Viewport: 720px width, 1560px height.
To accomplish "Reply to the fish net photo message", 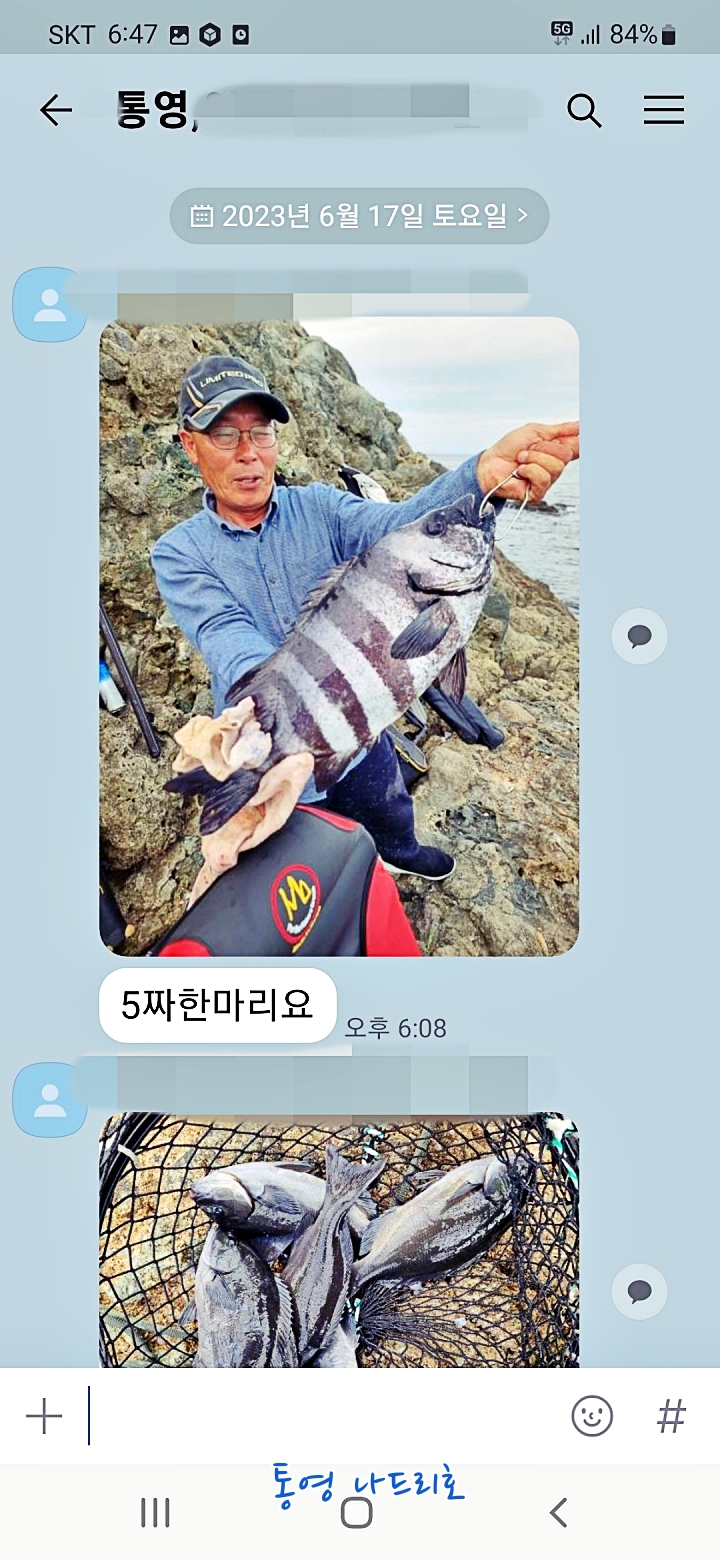I will click(x=639, y=1292).
